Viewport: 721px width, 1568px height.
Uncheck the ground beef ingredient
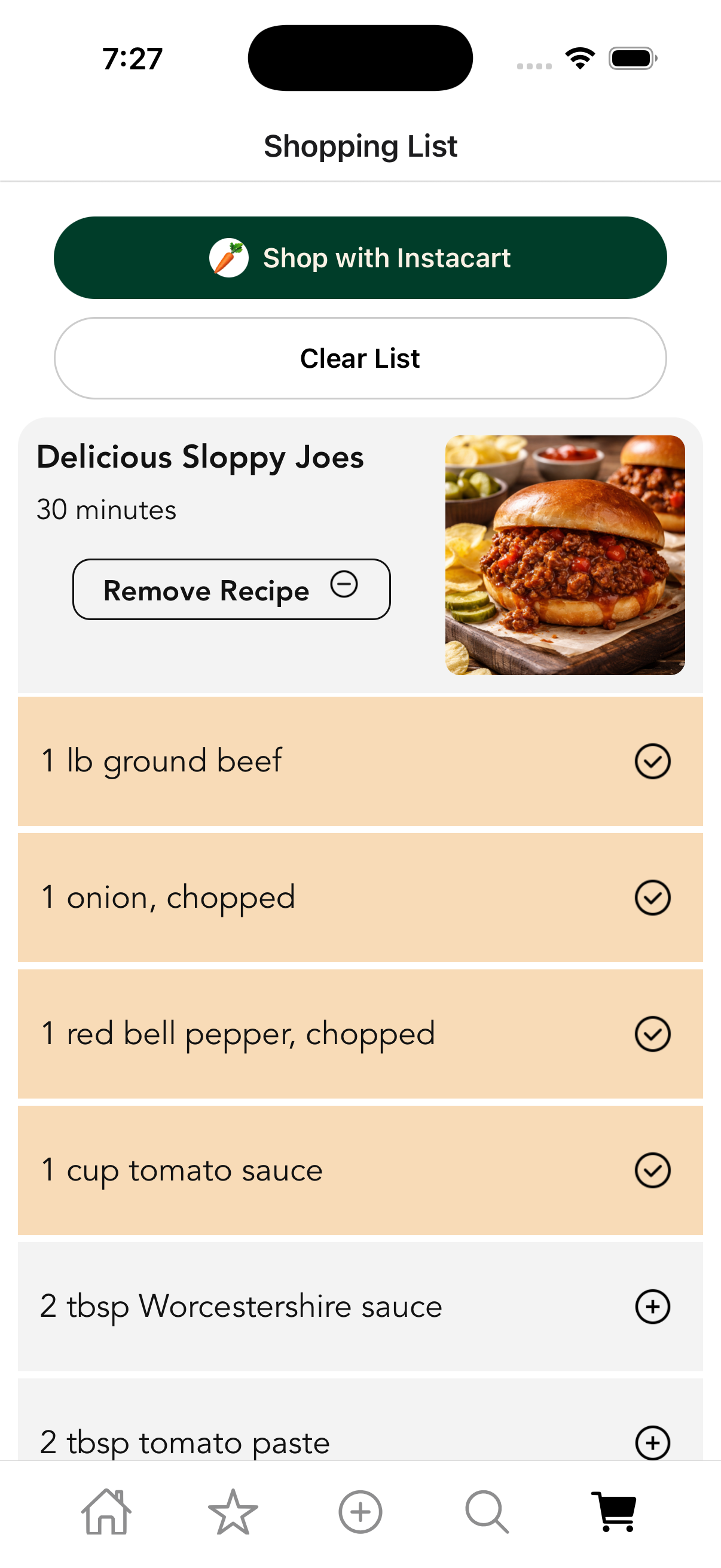[x=653, y=761]
